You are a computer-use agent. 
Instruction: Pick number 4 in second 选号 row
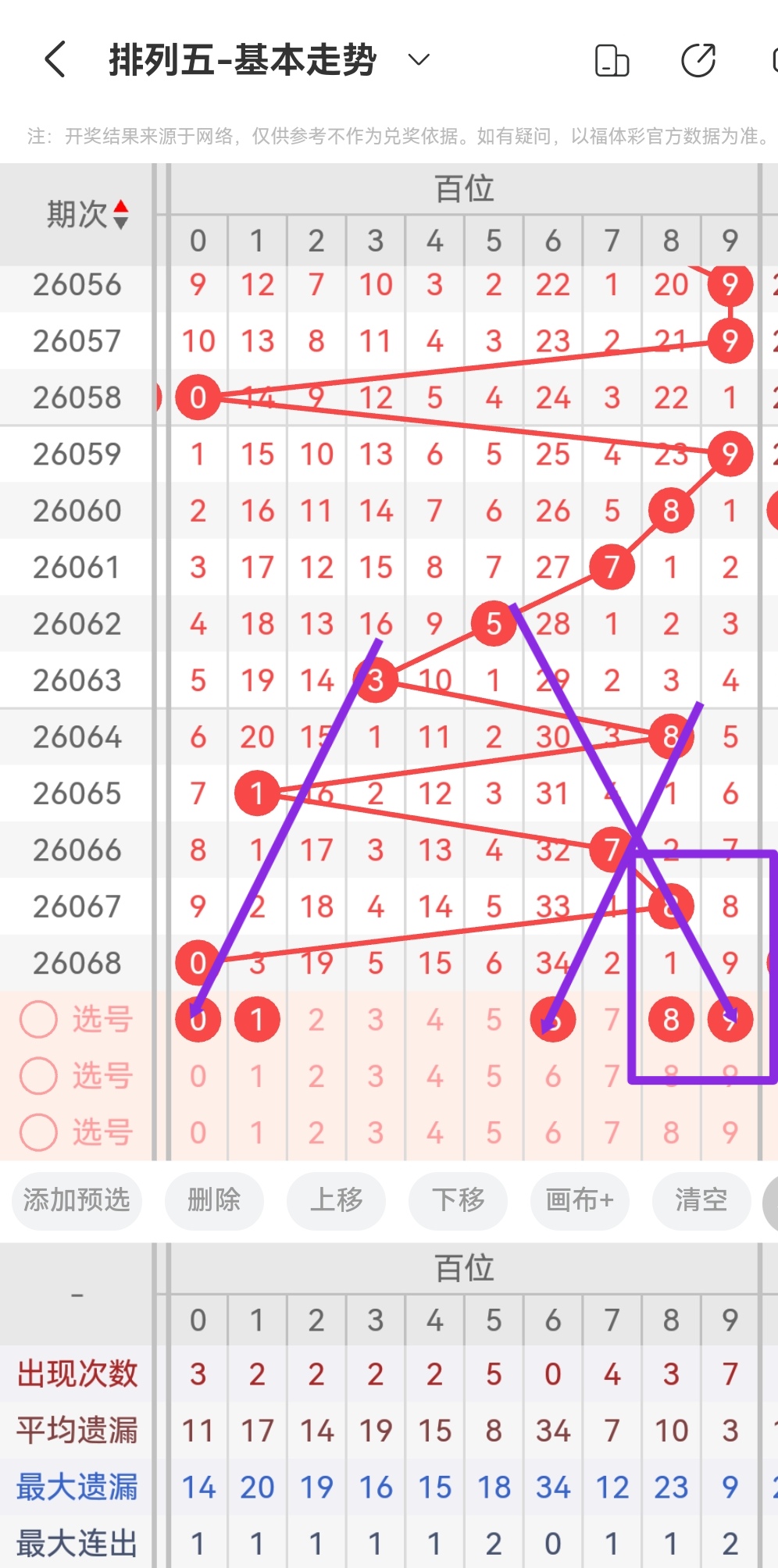pyautogui.click(x=434, y=1076)
